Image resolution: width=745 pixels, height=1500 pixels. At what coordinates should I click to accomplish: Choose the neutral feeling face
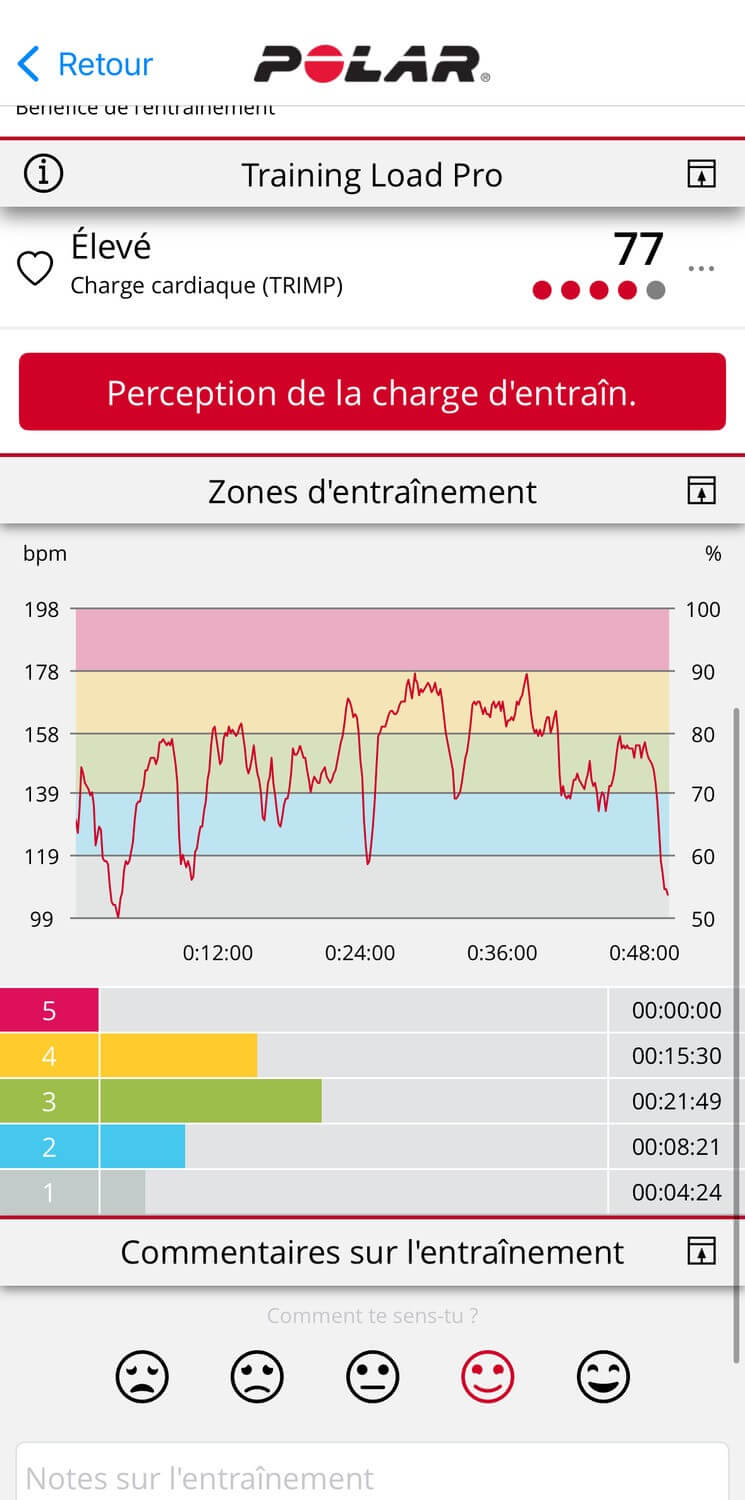[x=372, y=1377]
